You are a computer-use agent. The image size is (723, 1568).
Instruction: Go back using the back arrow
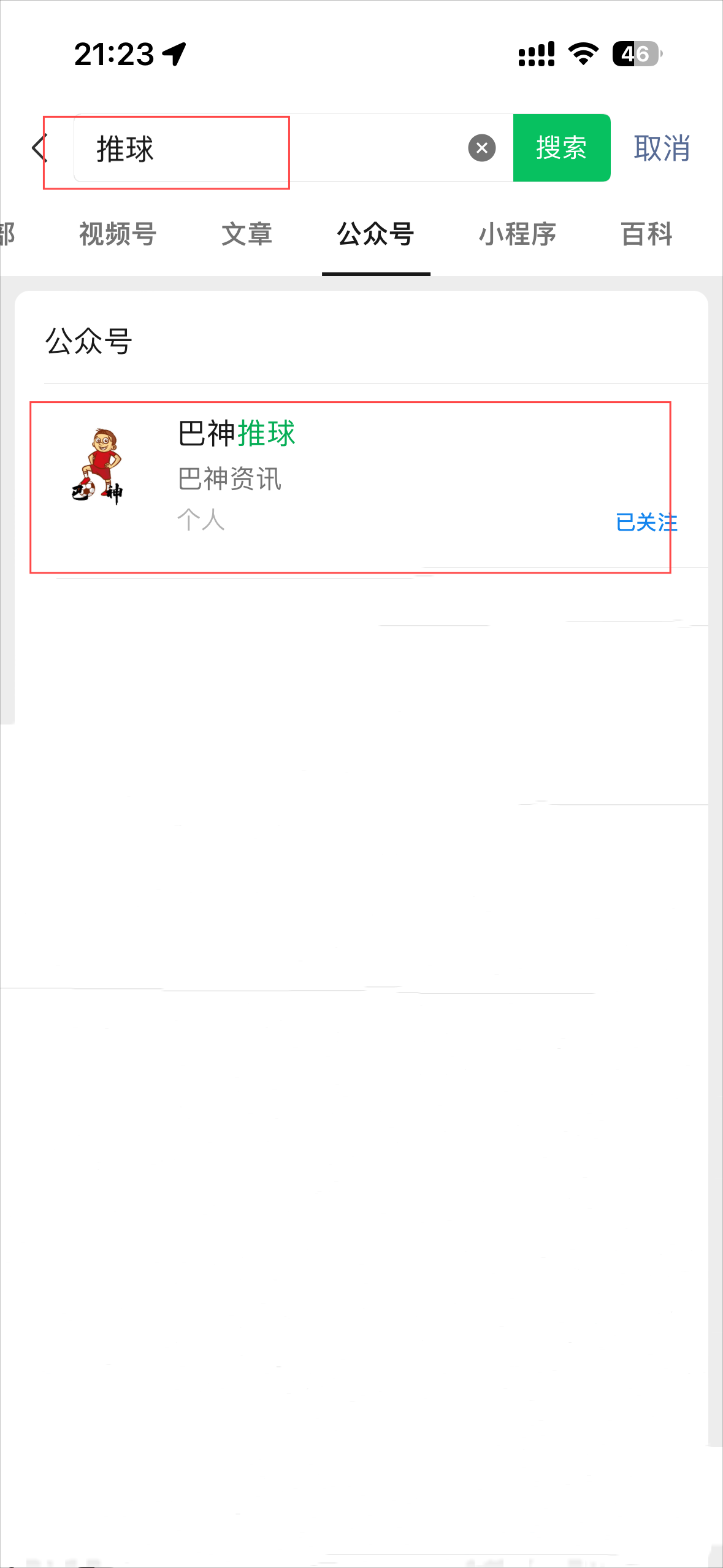pos(39,148)
